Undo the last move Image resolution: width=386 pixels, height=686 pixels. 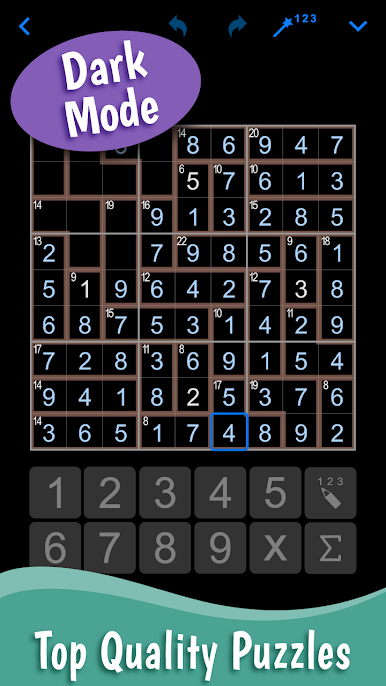point(178,26)
